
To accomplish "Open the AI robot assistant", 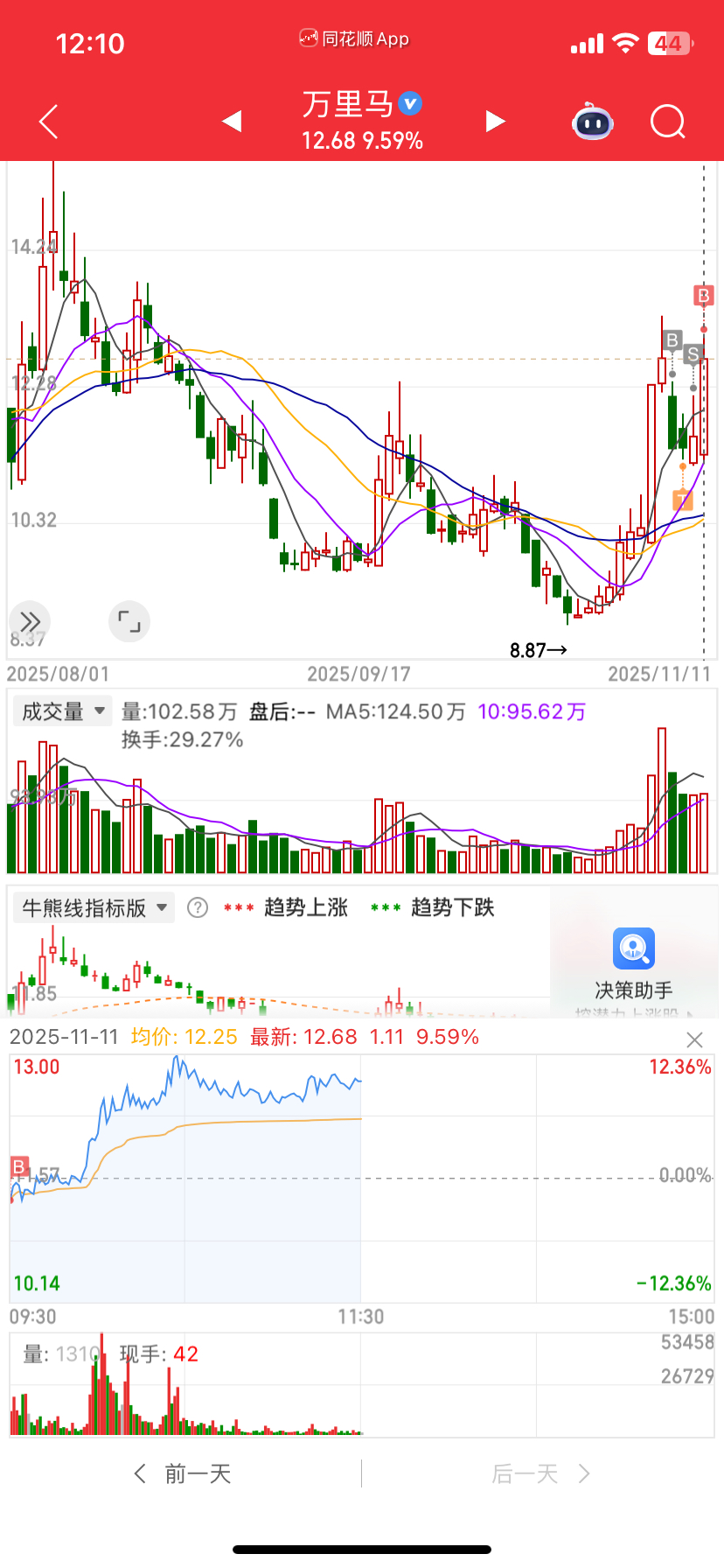I will [593, 122].
